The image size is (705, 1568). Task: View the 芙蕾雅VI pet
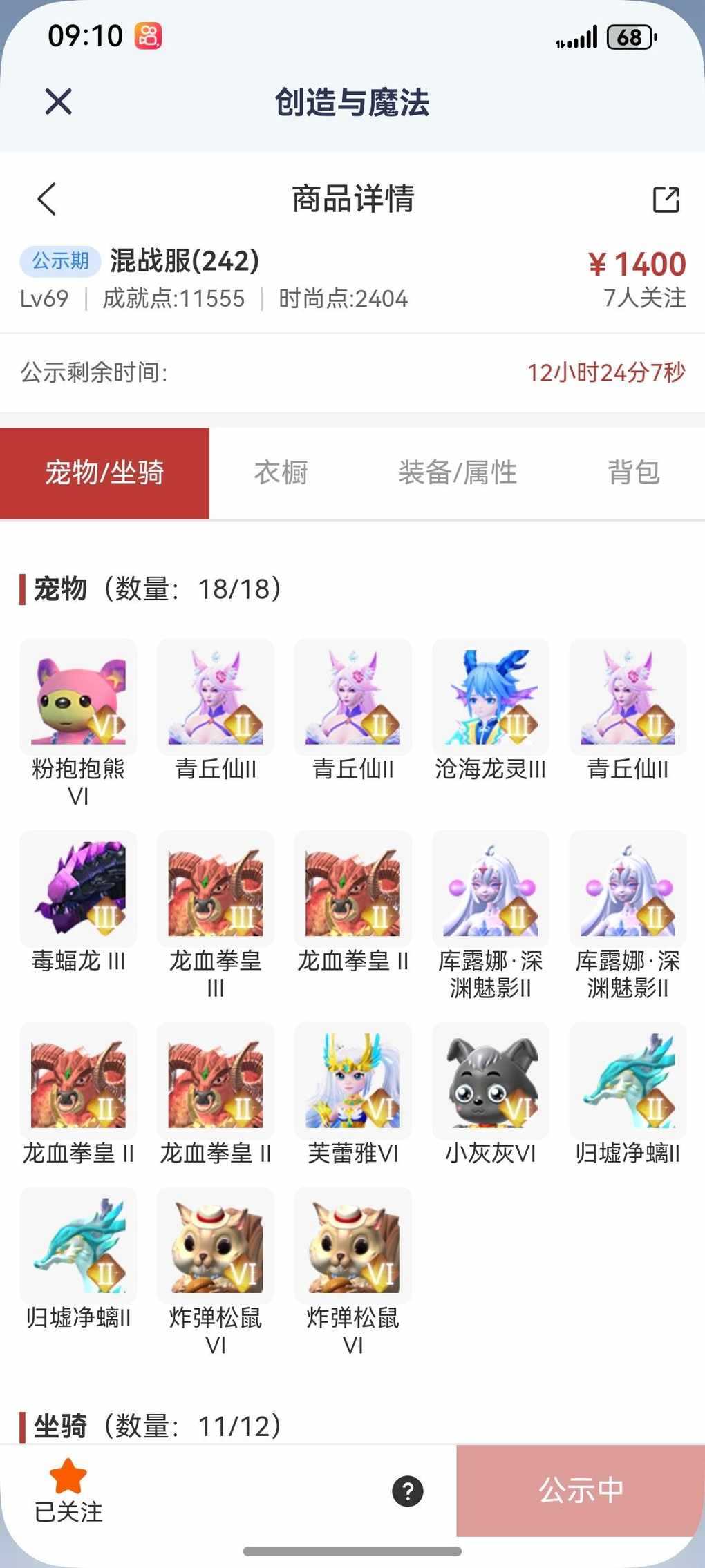(x=352, y=1081)
